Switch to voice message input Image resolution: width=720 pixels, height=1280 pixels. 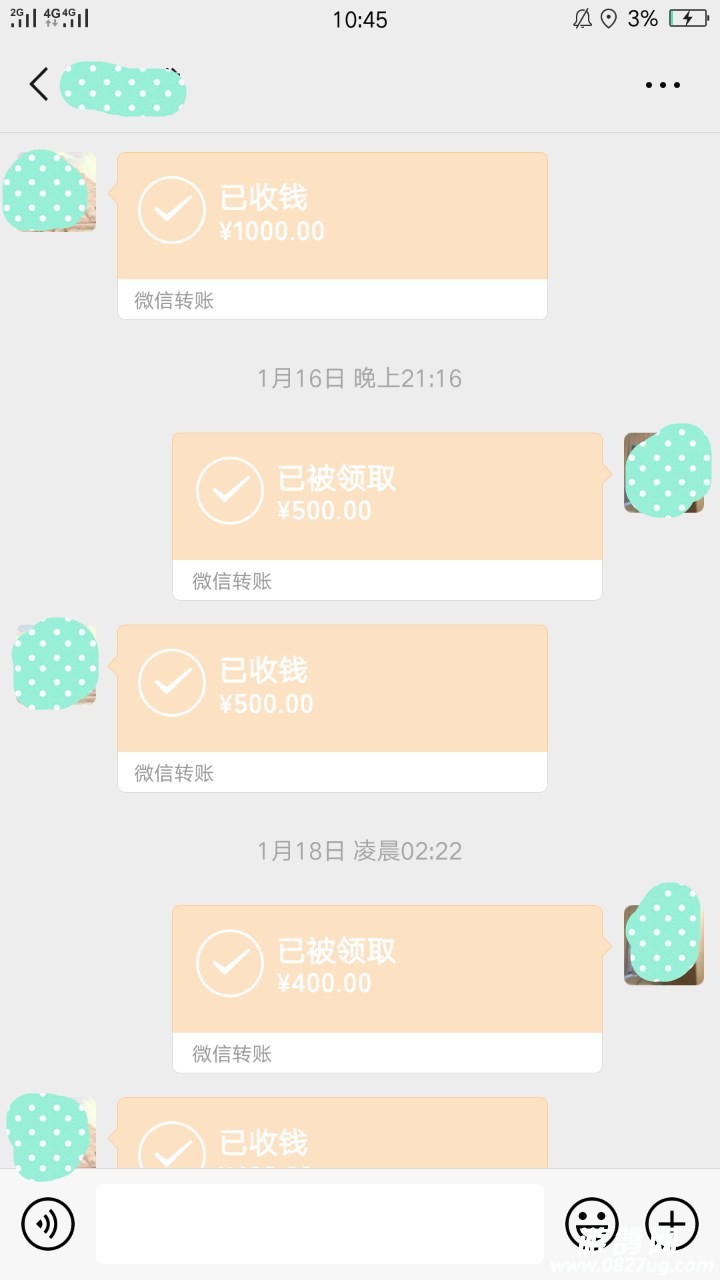tap(48, 1223)
